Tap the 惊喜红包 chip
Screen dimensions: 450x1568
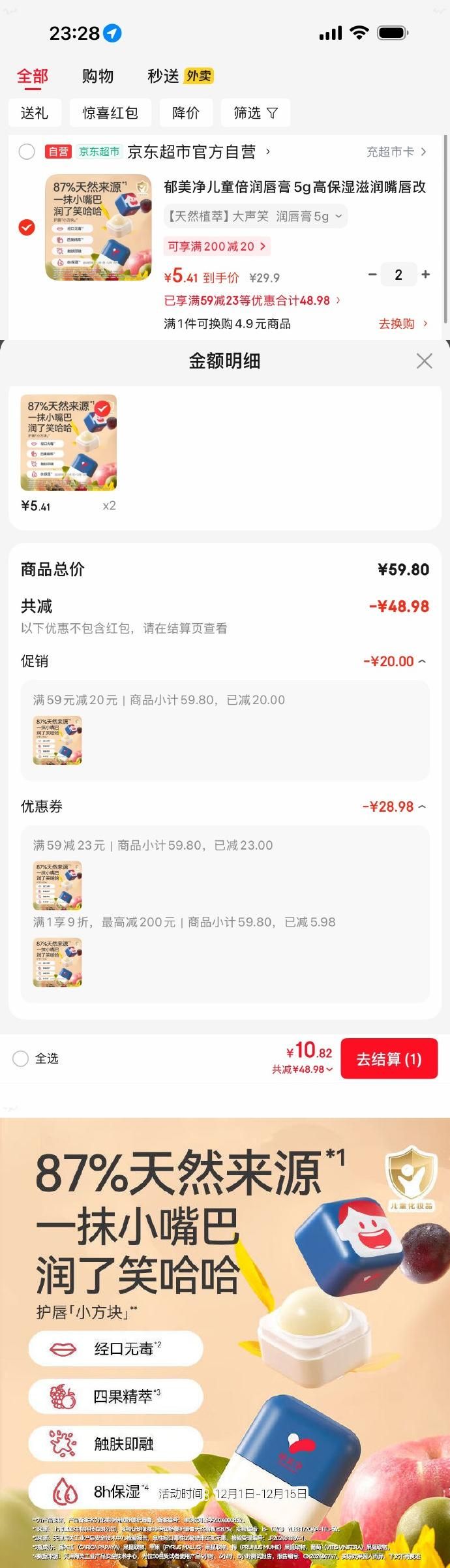coord(110,113)
